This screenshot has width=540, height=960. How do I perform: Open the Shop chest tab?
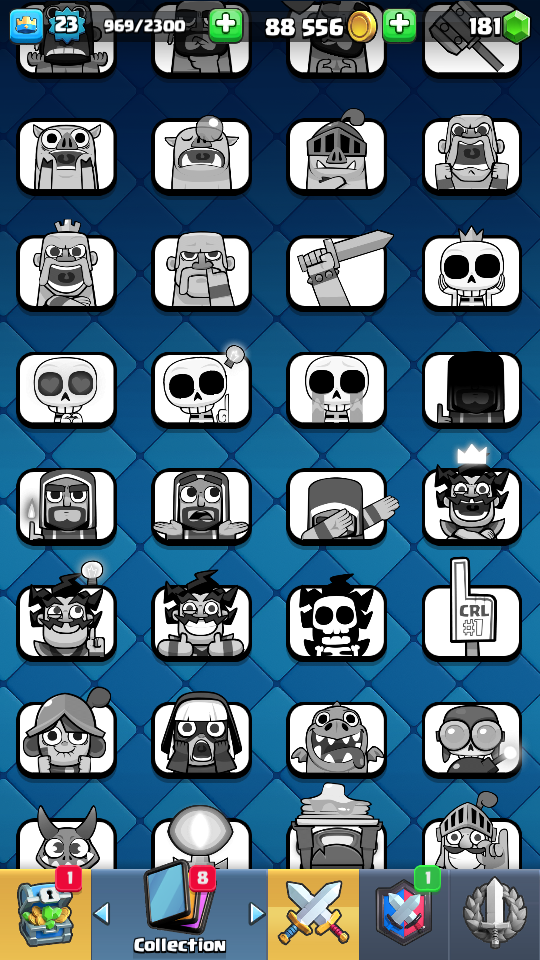coord(45,914)
